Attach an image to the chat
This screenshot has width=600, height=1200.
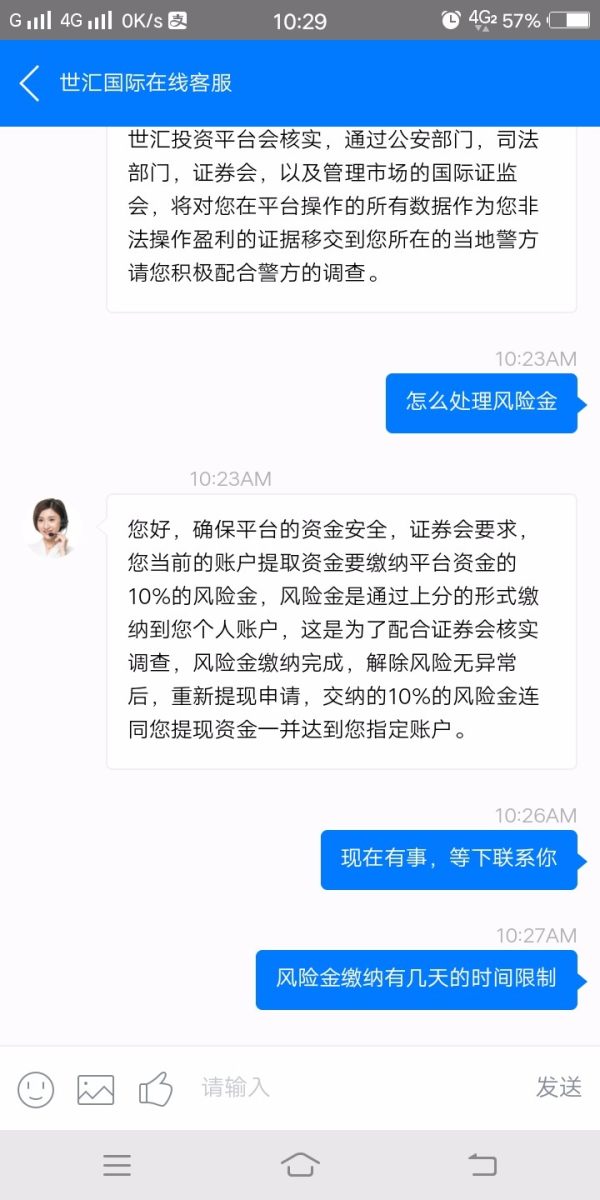coord(96,1088)
